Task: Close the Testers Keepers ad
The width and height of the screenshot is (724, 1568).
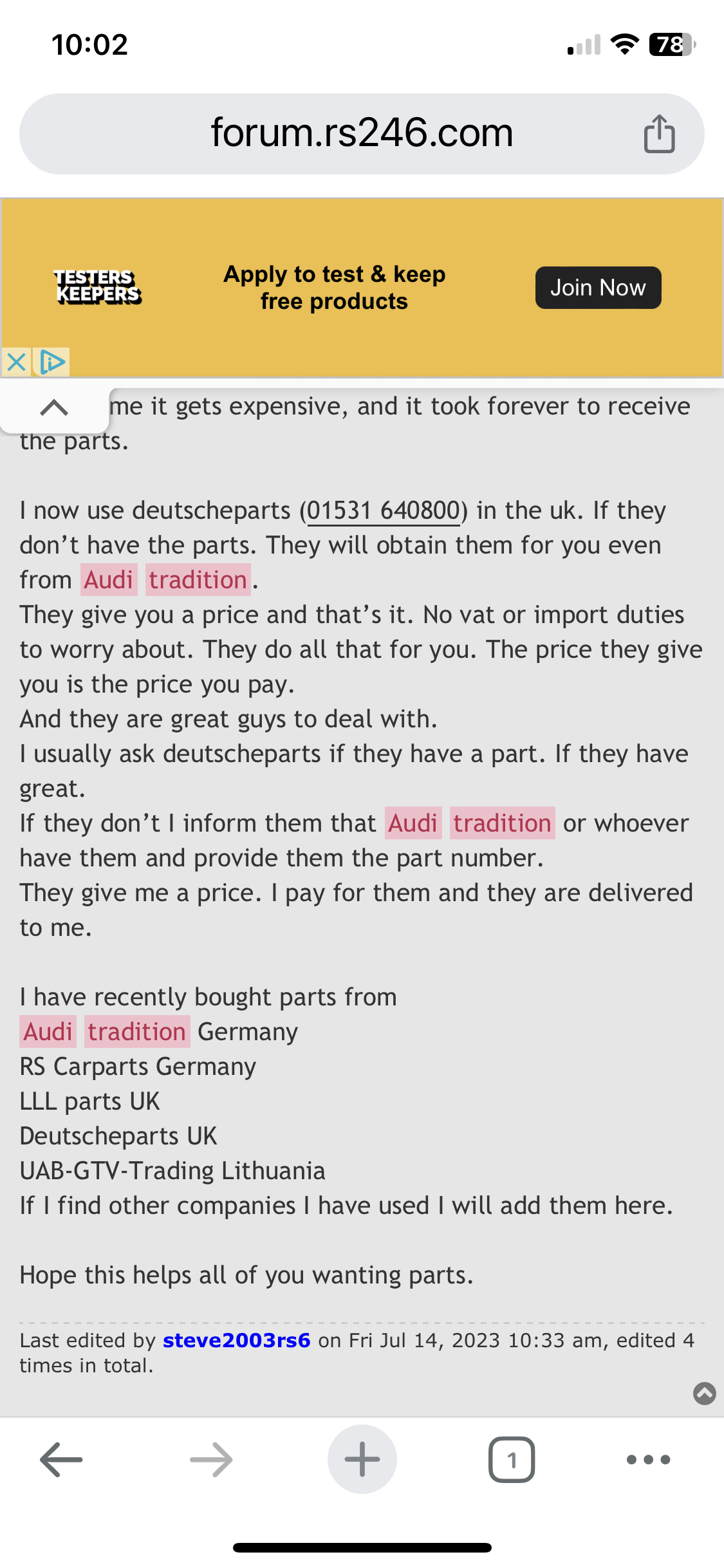Action: tap(16, 362)
